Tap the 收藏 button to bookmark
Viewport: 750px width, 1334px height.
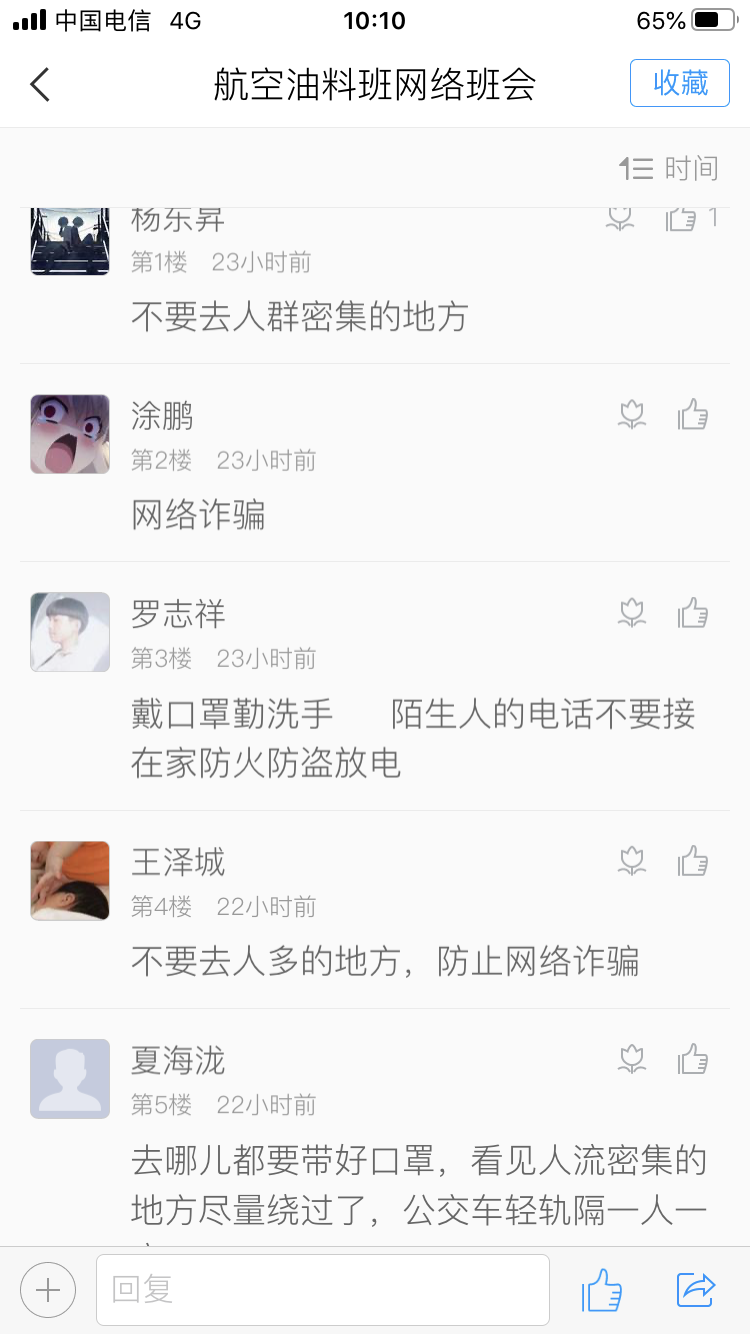pos(679,83)
